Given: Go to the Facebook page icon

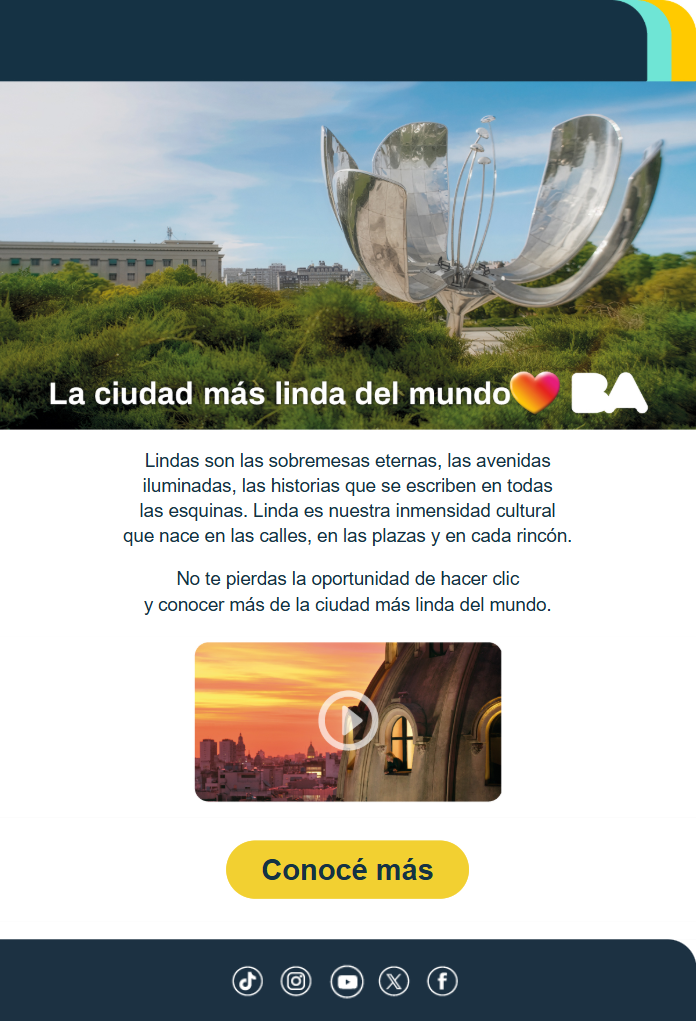Looking at the screenshot, I should click(442, 982).
